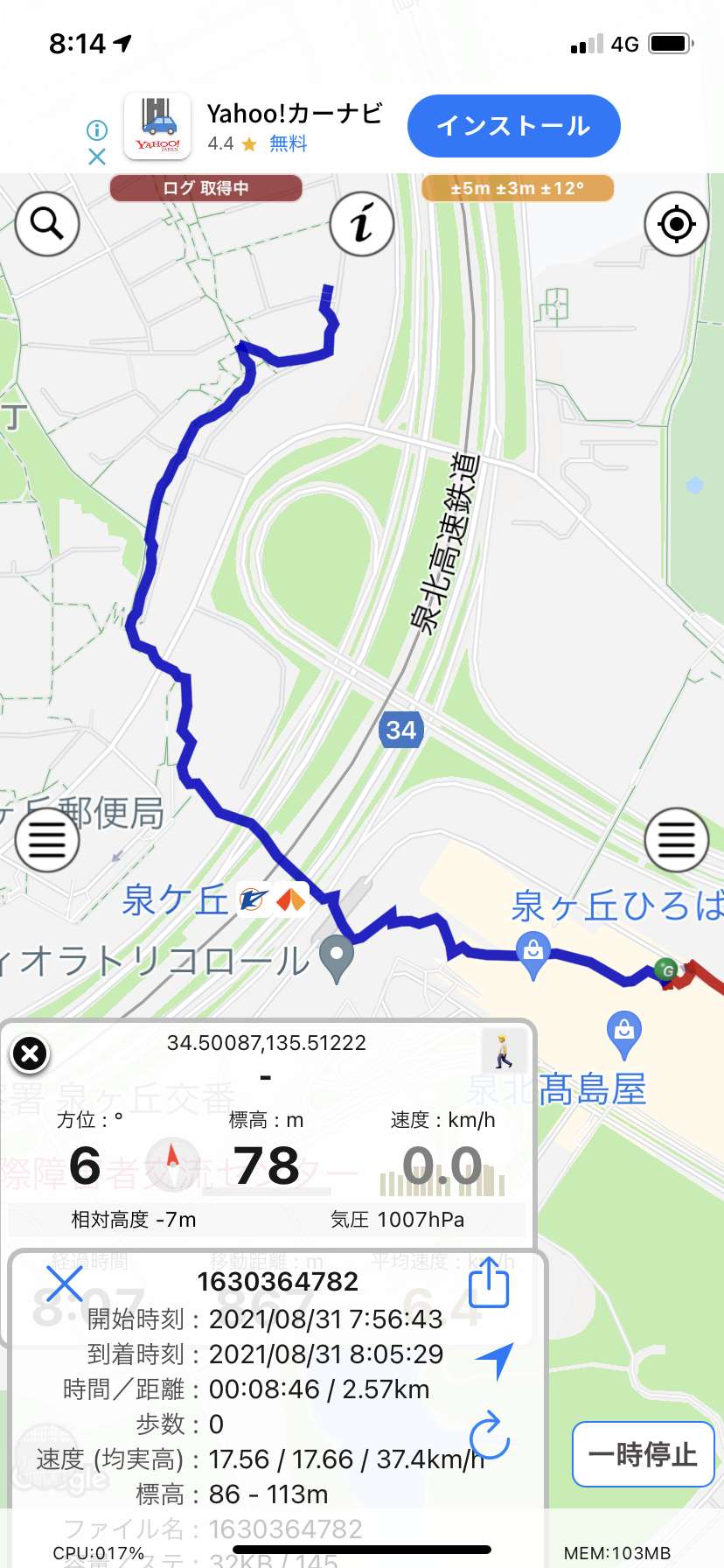724x1568 pixels.
Task: Open the ad info icon
Action: click(96, 130)
